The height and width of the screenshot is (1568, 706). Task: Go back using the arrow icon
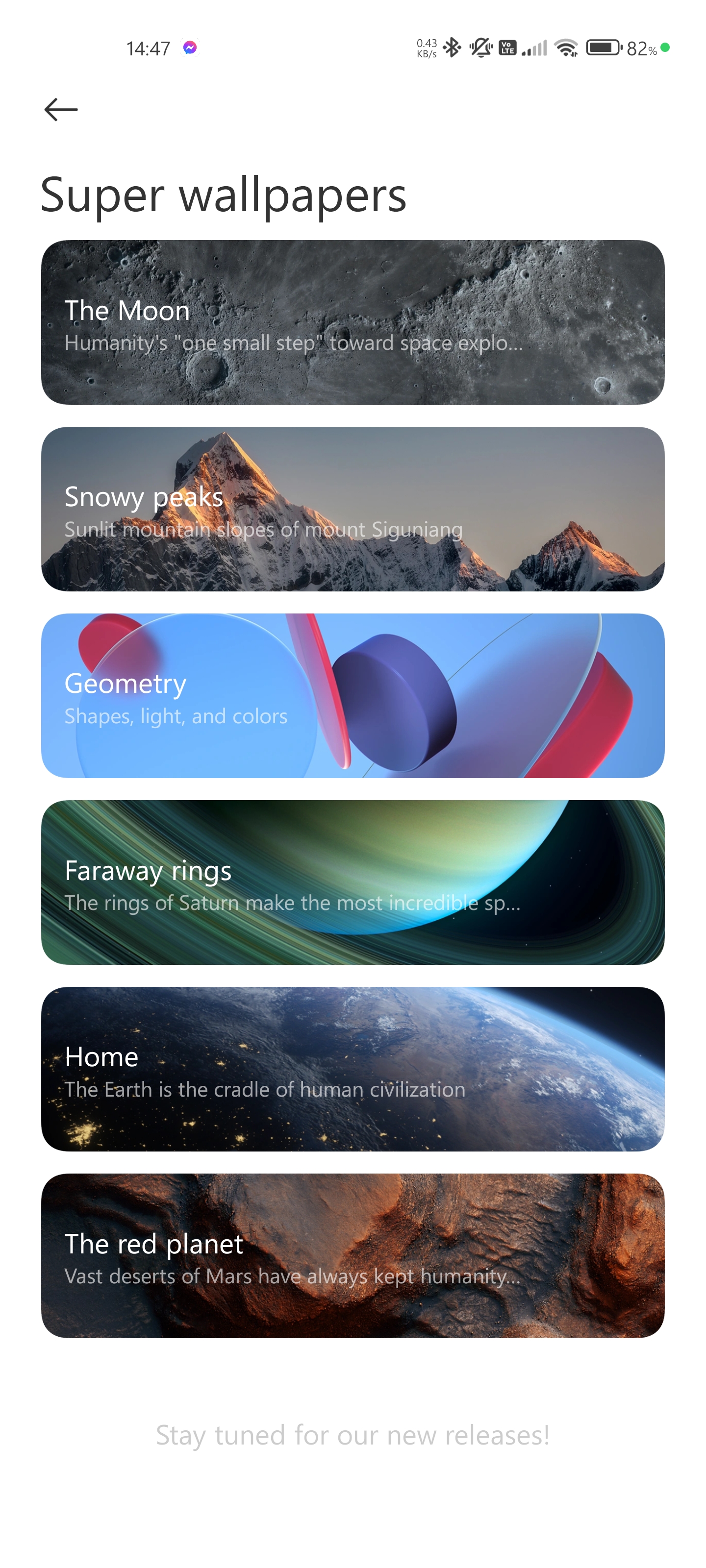coord(61,110)
